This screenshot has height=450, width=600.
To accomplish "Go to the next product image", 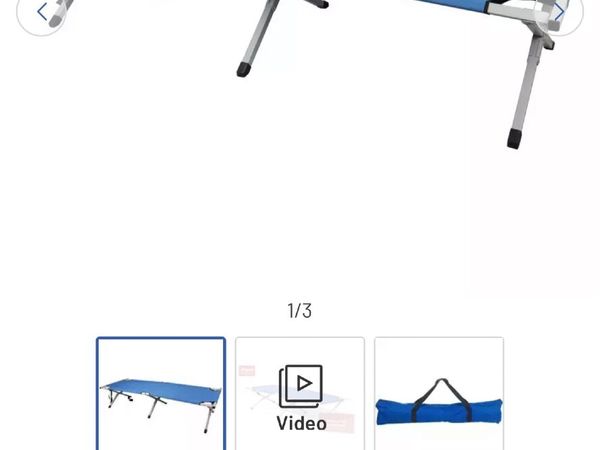I will (560, 12).
